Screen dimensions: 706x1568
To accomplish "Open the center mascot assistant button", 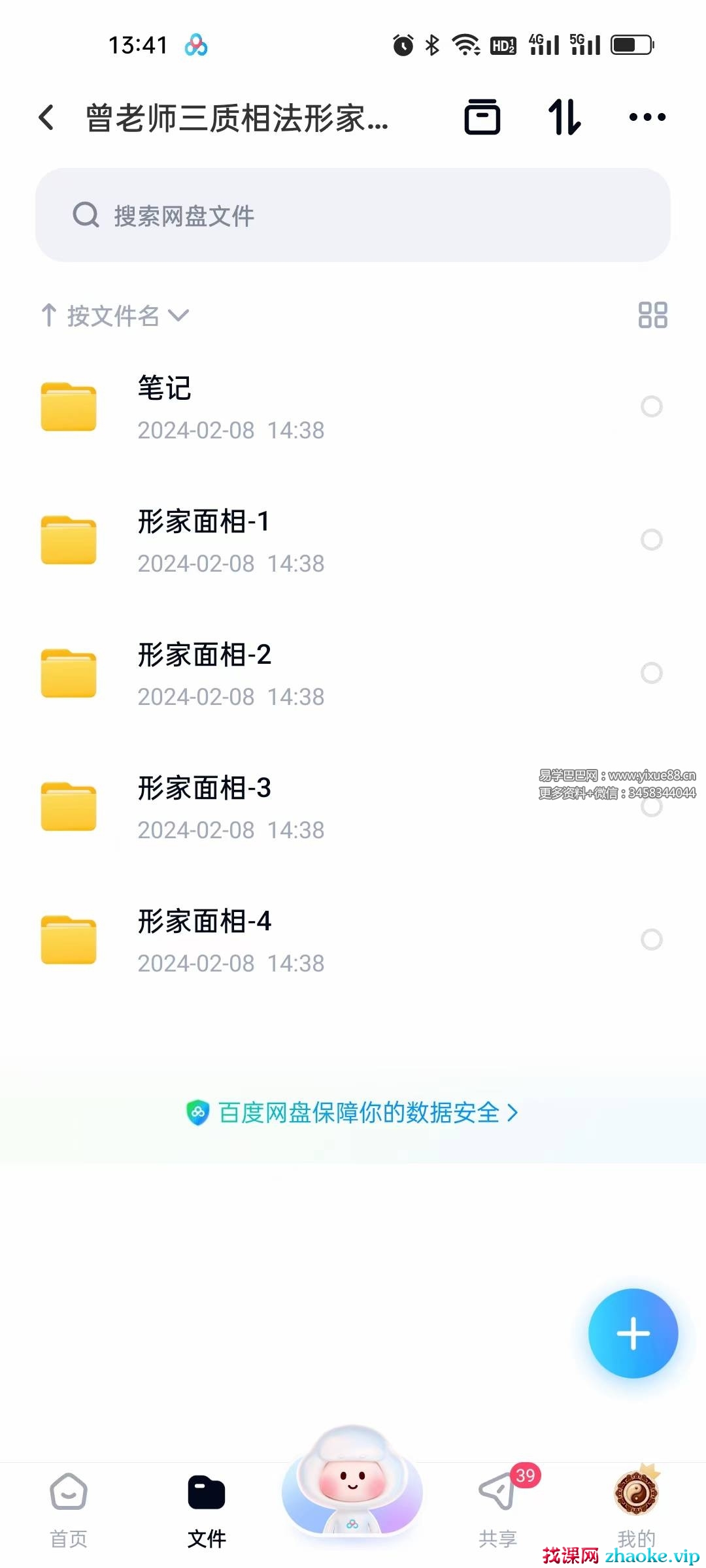I will pyautogui.click(x=352, y=1483).
